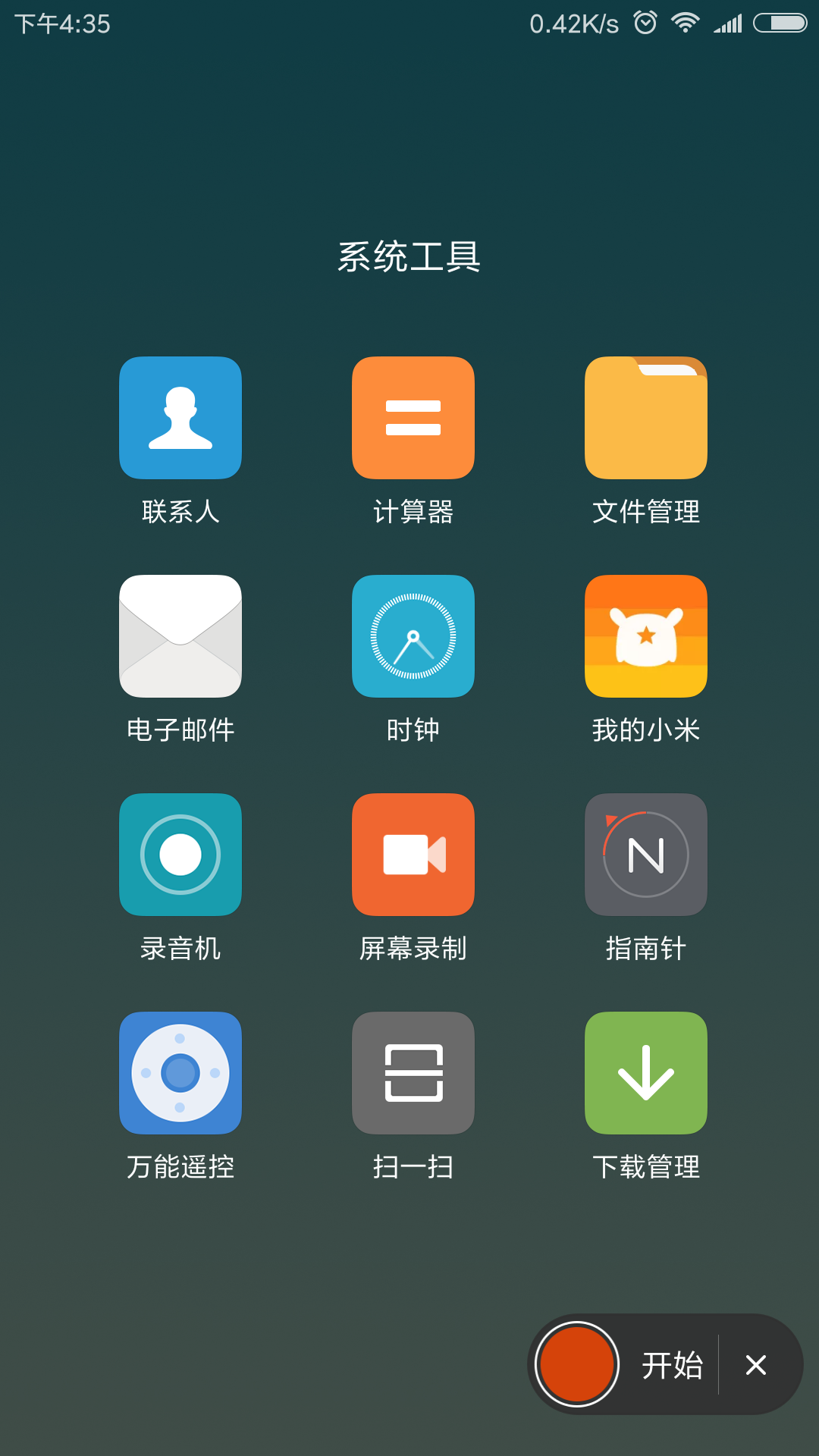The height and width of the screenshot is (1456, 819).
Task: Open 我的小米 Mi account app
Action: 645,635
